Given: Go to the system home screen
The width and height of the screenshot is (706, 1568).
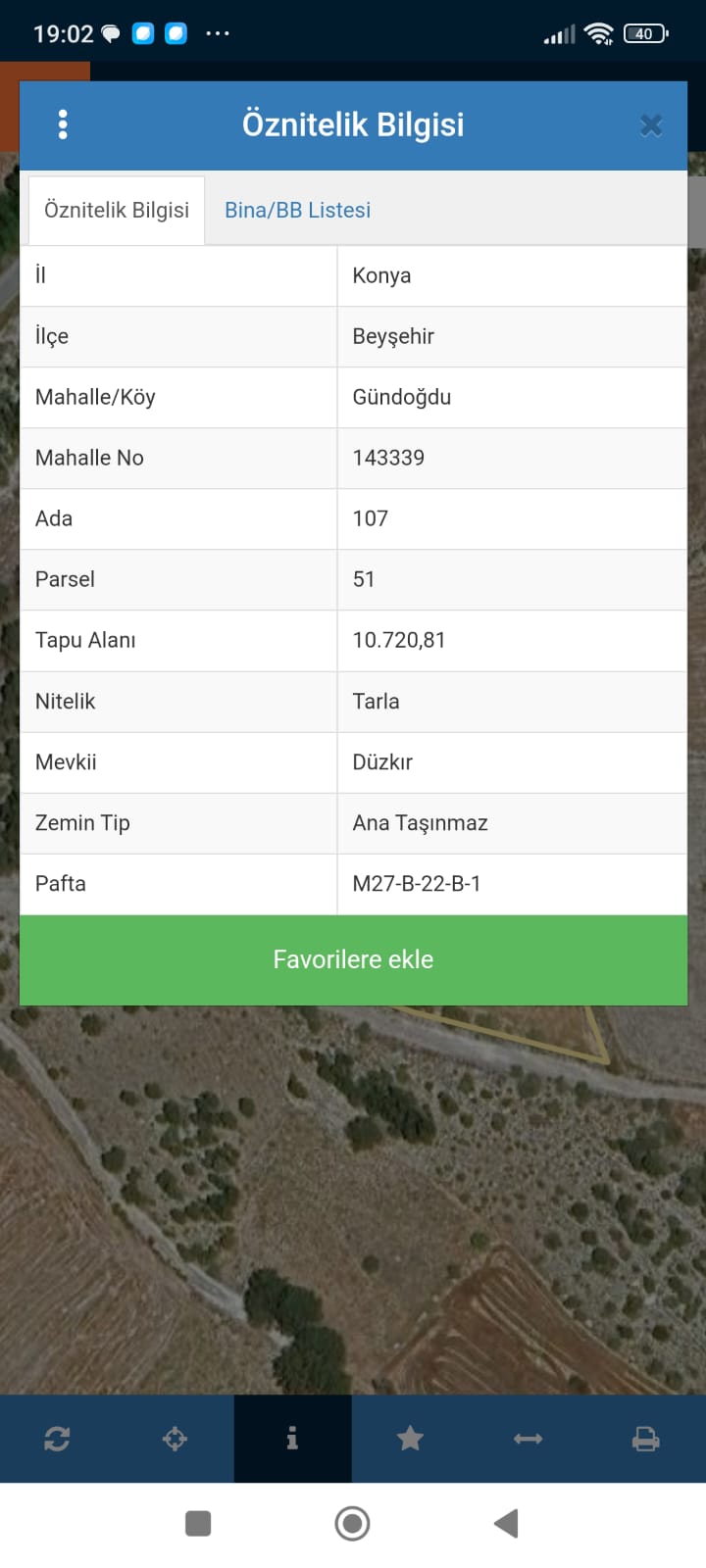Looking at the screenshot, I should pos(352,1523).
